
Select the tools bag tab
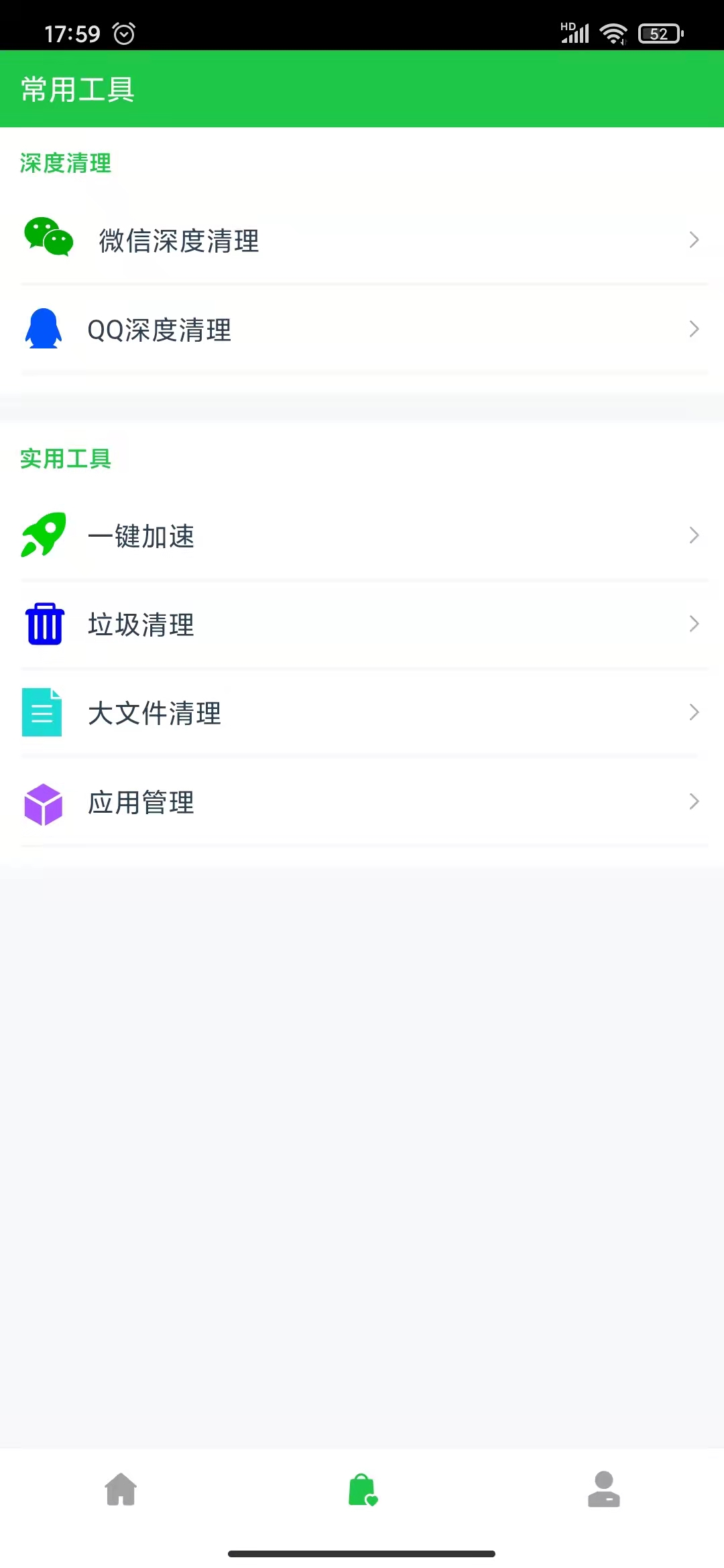coord(362,1489)
